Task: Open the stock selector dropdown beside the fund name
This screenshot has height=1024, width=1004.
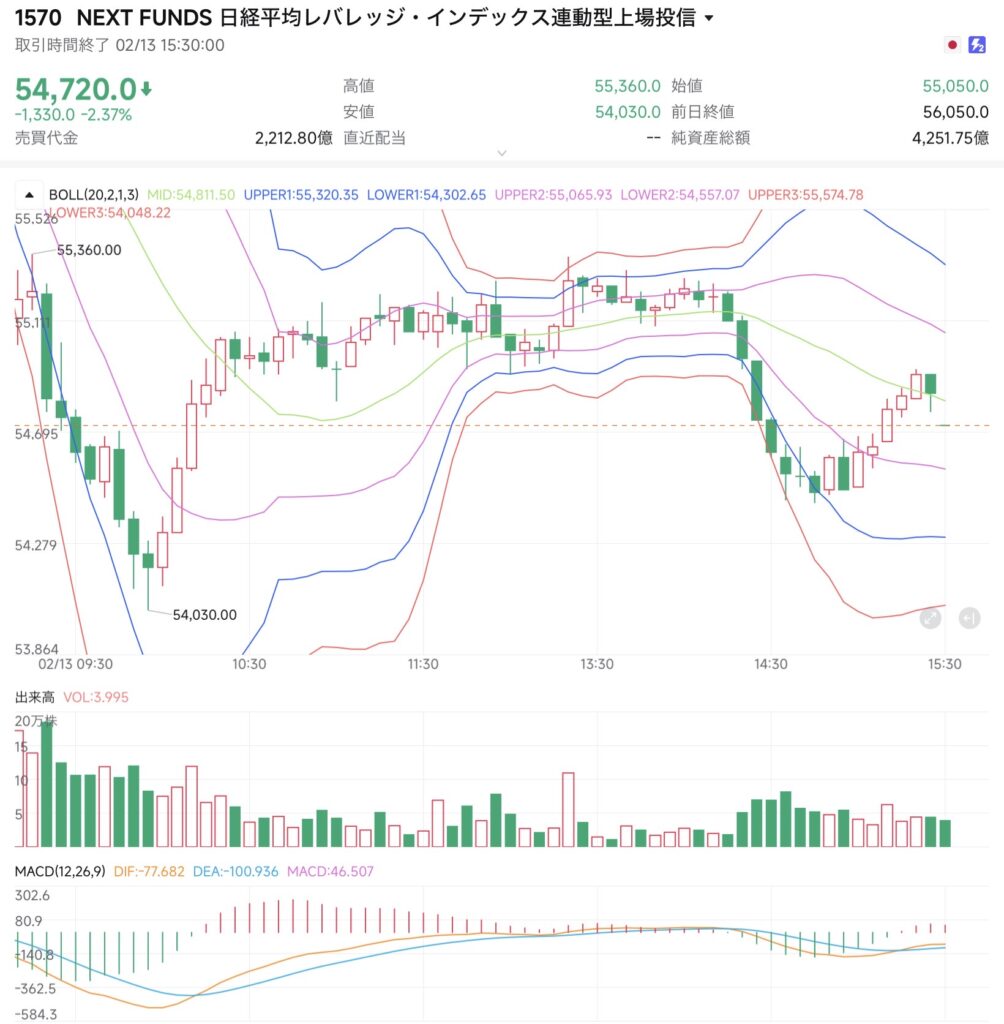Action: (709, 19)
